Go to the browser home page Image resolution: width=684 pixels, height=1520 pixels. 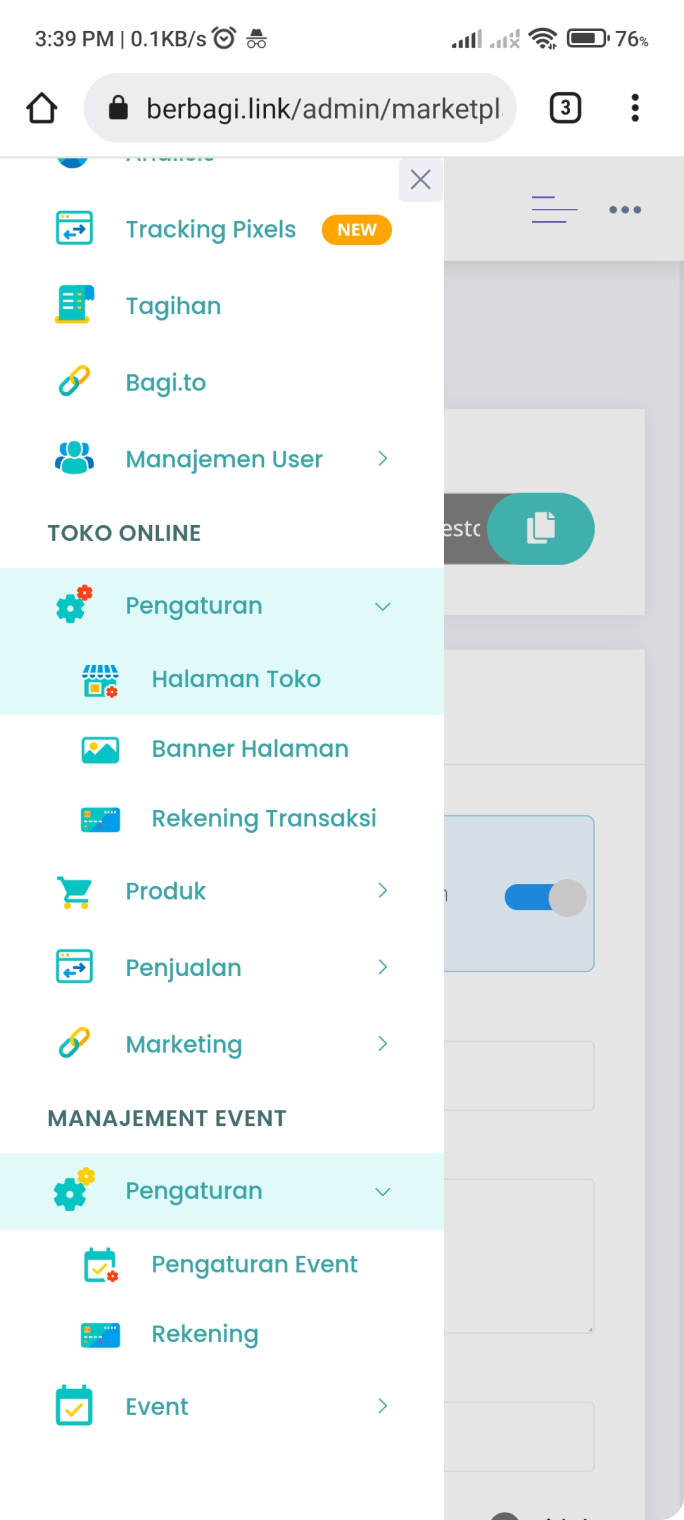[42, 108]
